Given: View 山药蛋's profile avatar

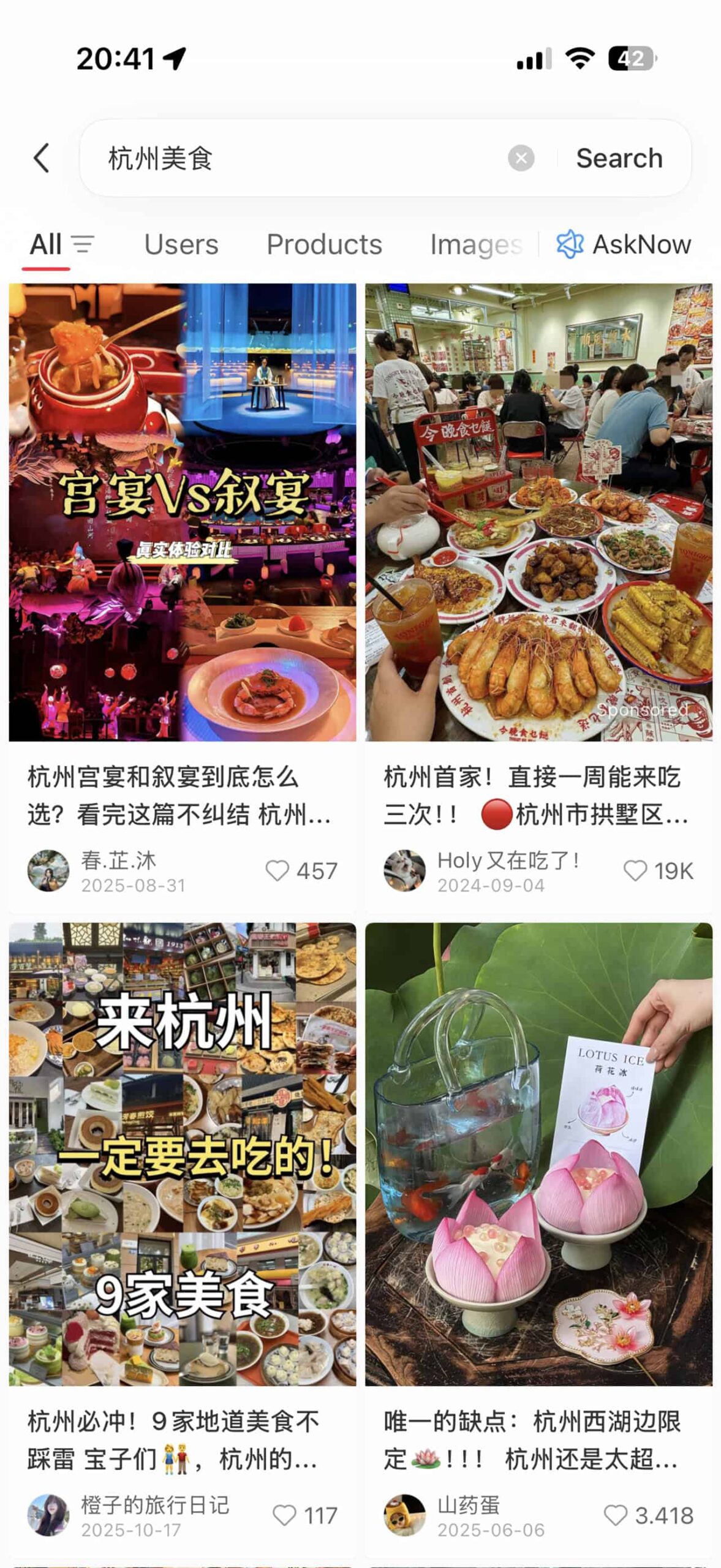Looking at the screenshot, I should (x=404, y=1515).
